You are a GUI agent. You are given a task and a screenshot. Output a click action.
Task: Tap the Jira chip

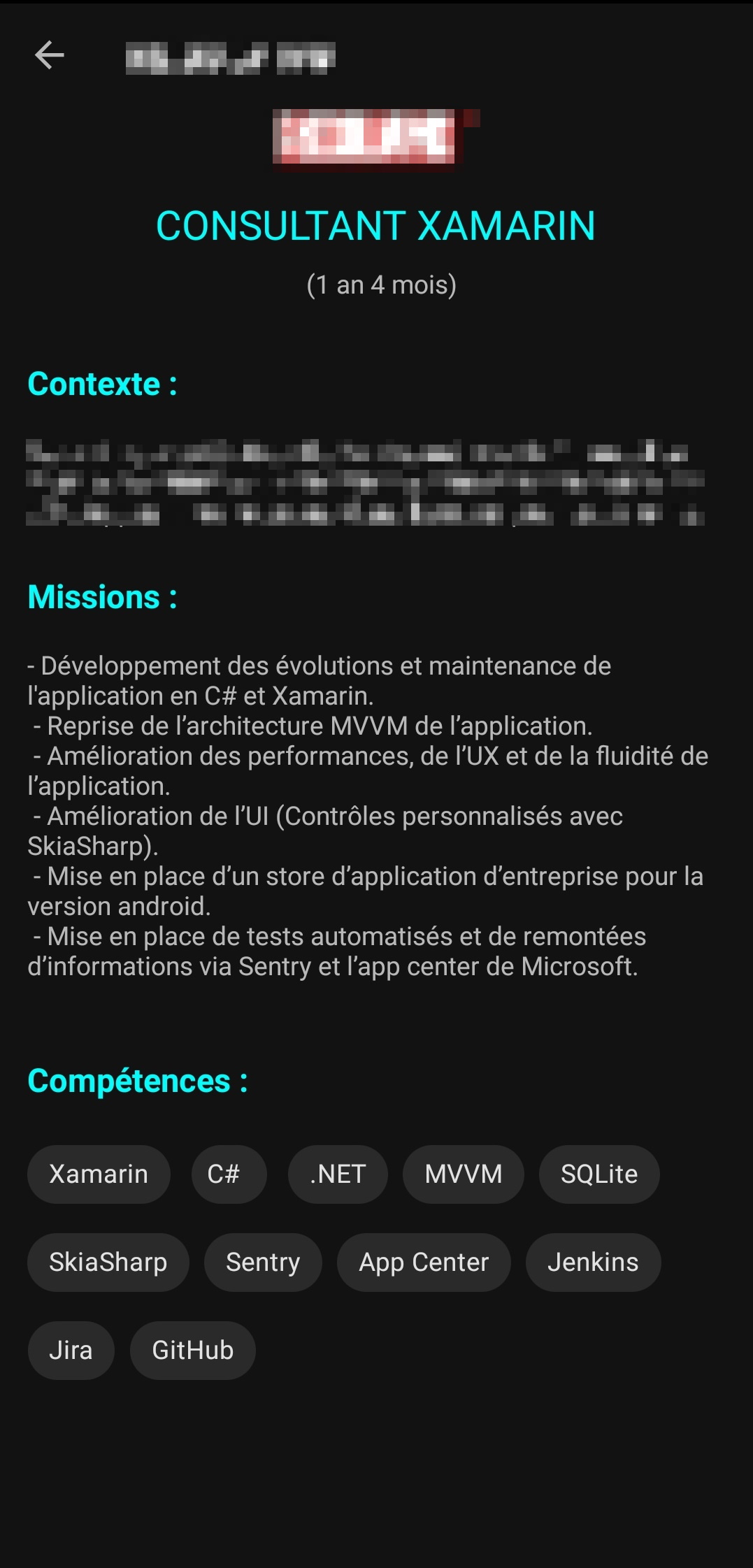click(71, 1350)
